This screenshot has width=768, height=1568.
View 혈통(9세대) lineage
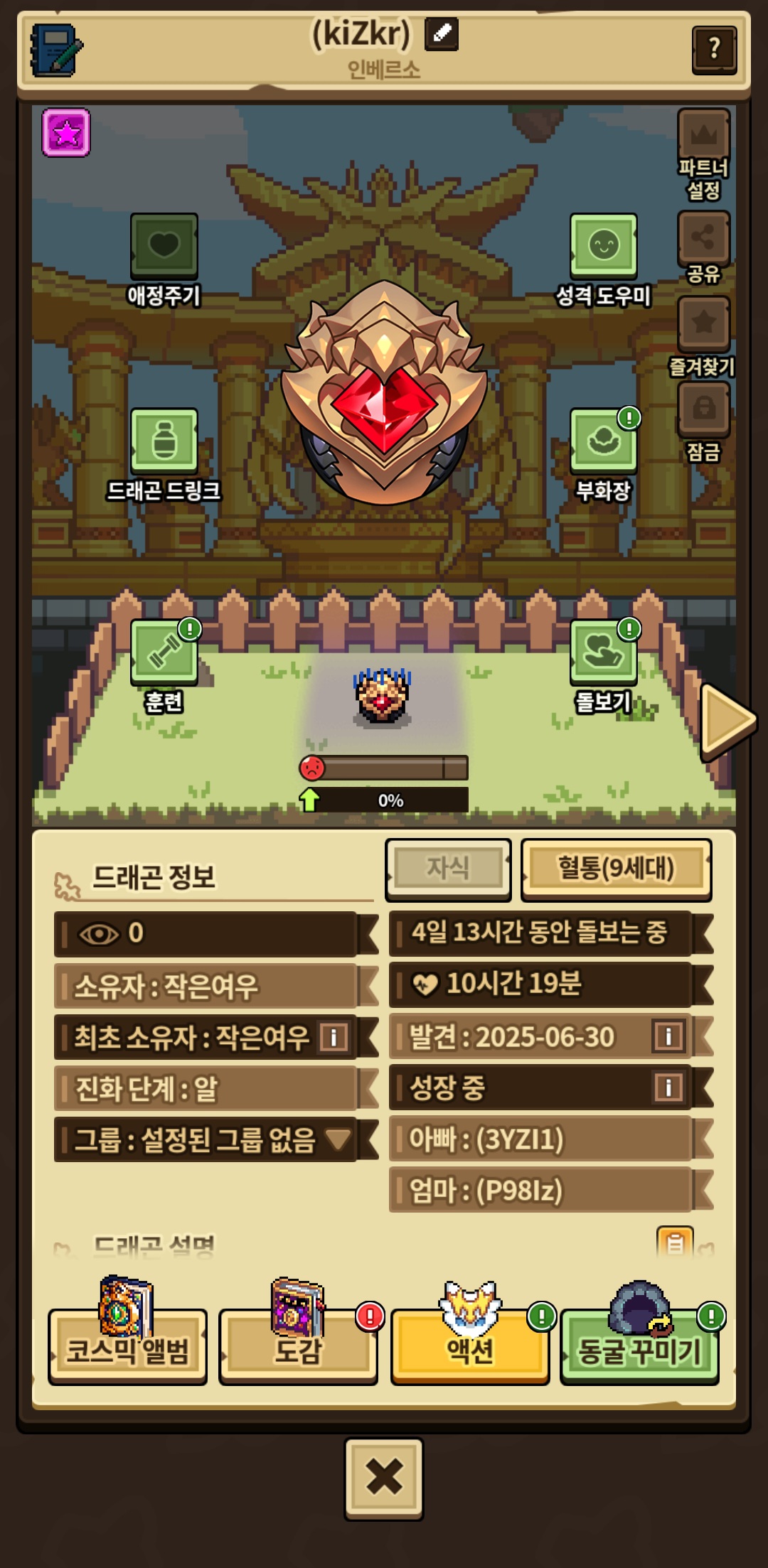pos(617,869)
